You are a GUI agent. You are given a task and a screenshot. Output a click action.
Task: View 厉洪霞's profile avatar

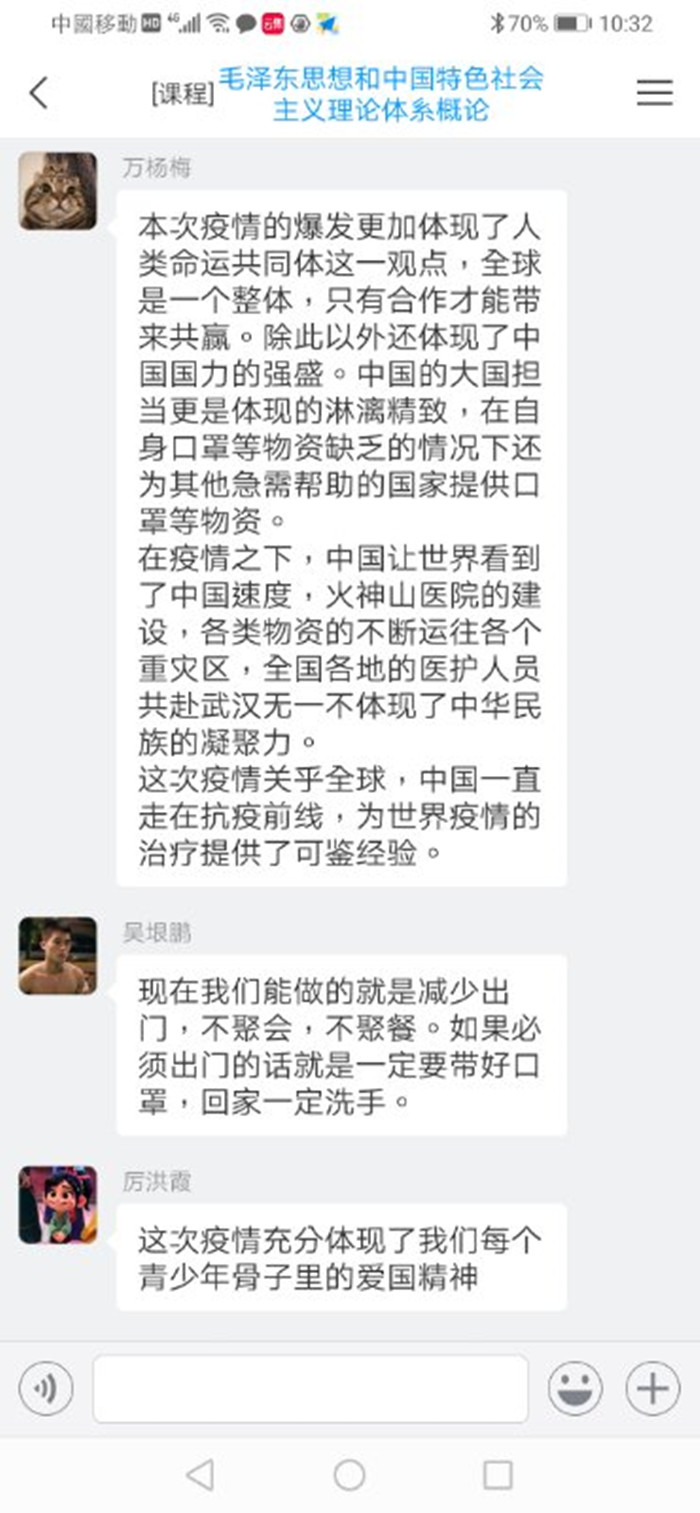(x=58, y=1205)
